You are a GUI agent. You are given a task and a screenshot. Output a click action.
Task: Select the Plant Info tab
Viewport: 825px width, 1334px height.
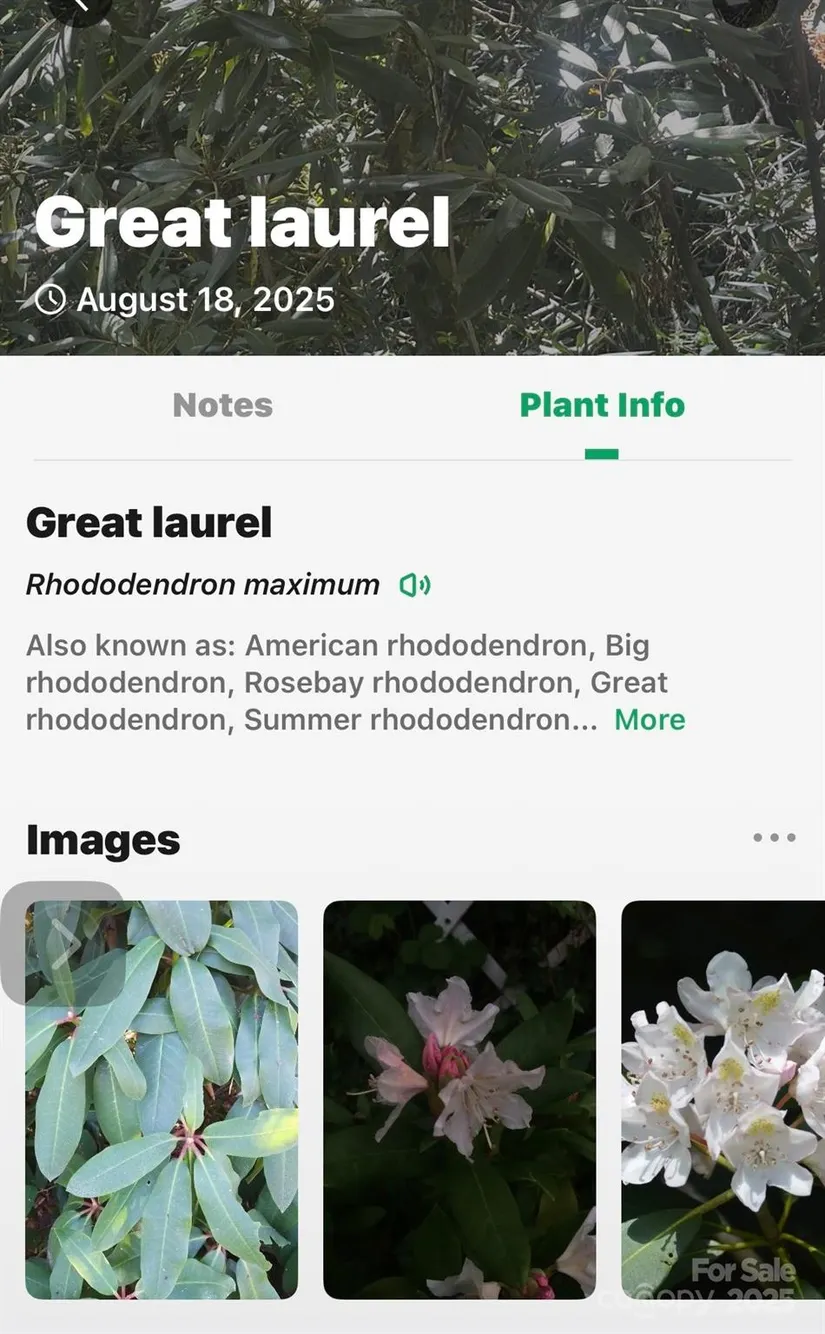(602, 405)
